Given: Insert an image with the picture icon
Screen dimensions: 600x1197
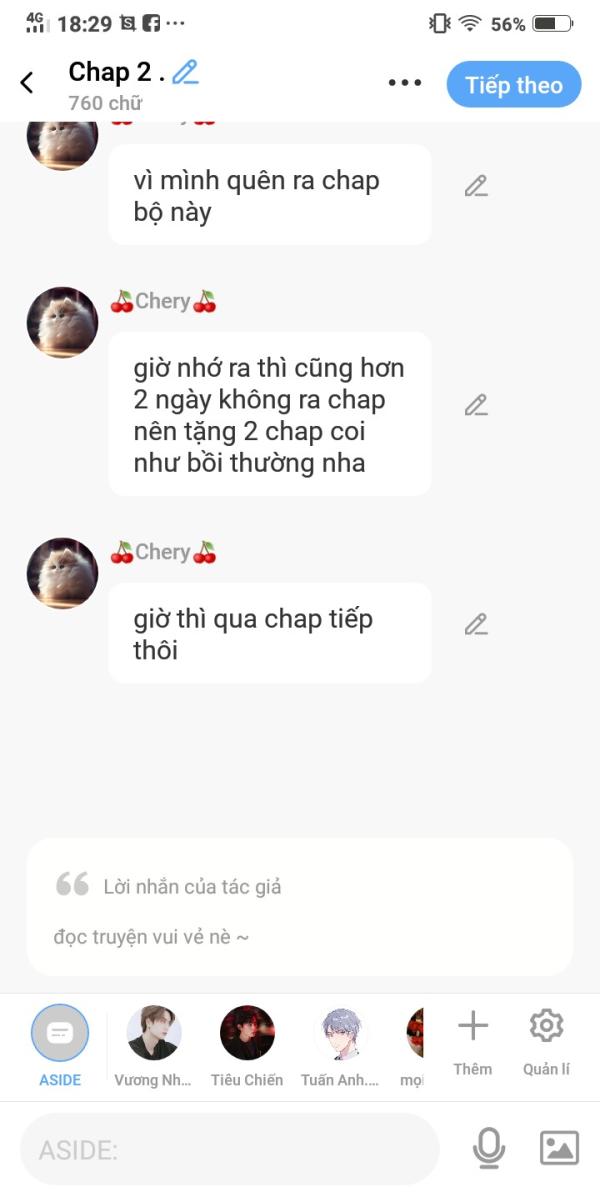Looking at the screenshot, I should pos(559,1148).
